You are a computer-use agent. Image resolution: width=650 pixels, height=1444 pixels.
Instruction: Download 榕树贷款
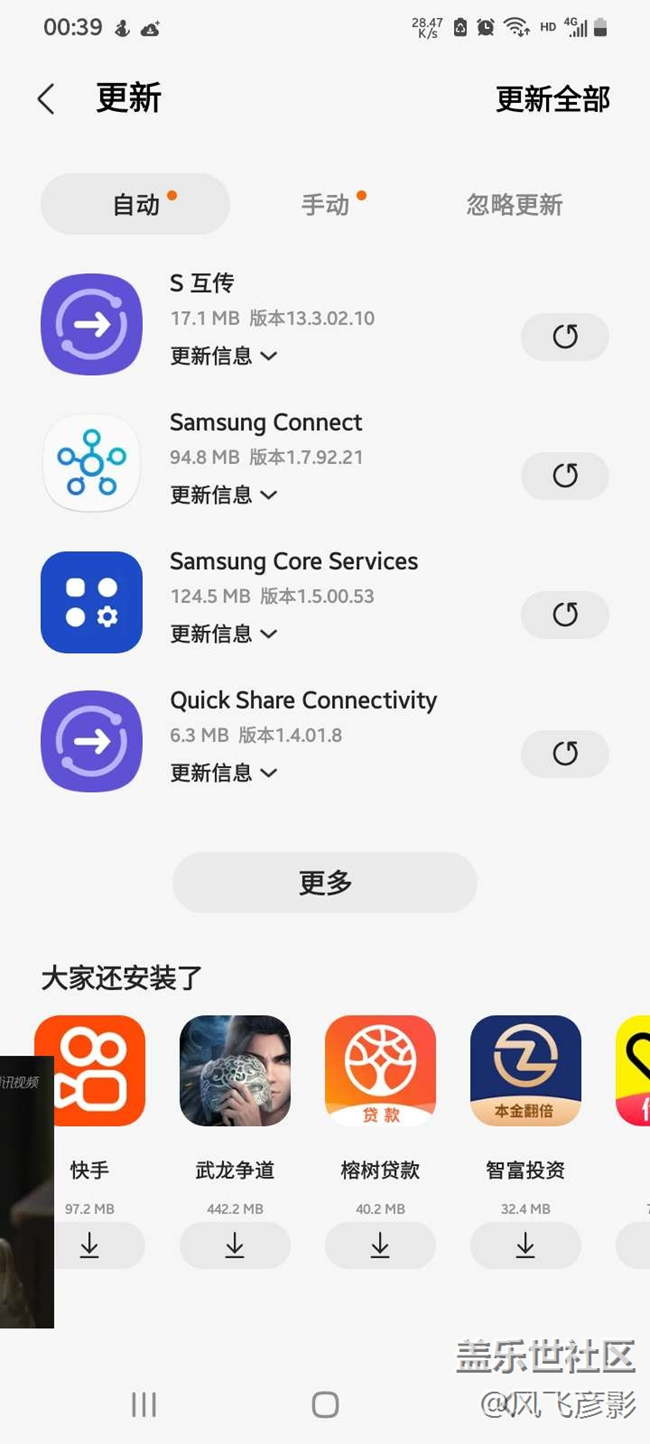[380, 1246]
